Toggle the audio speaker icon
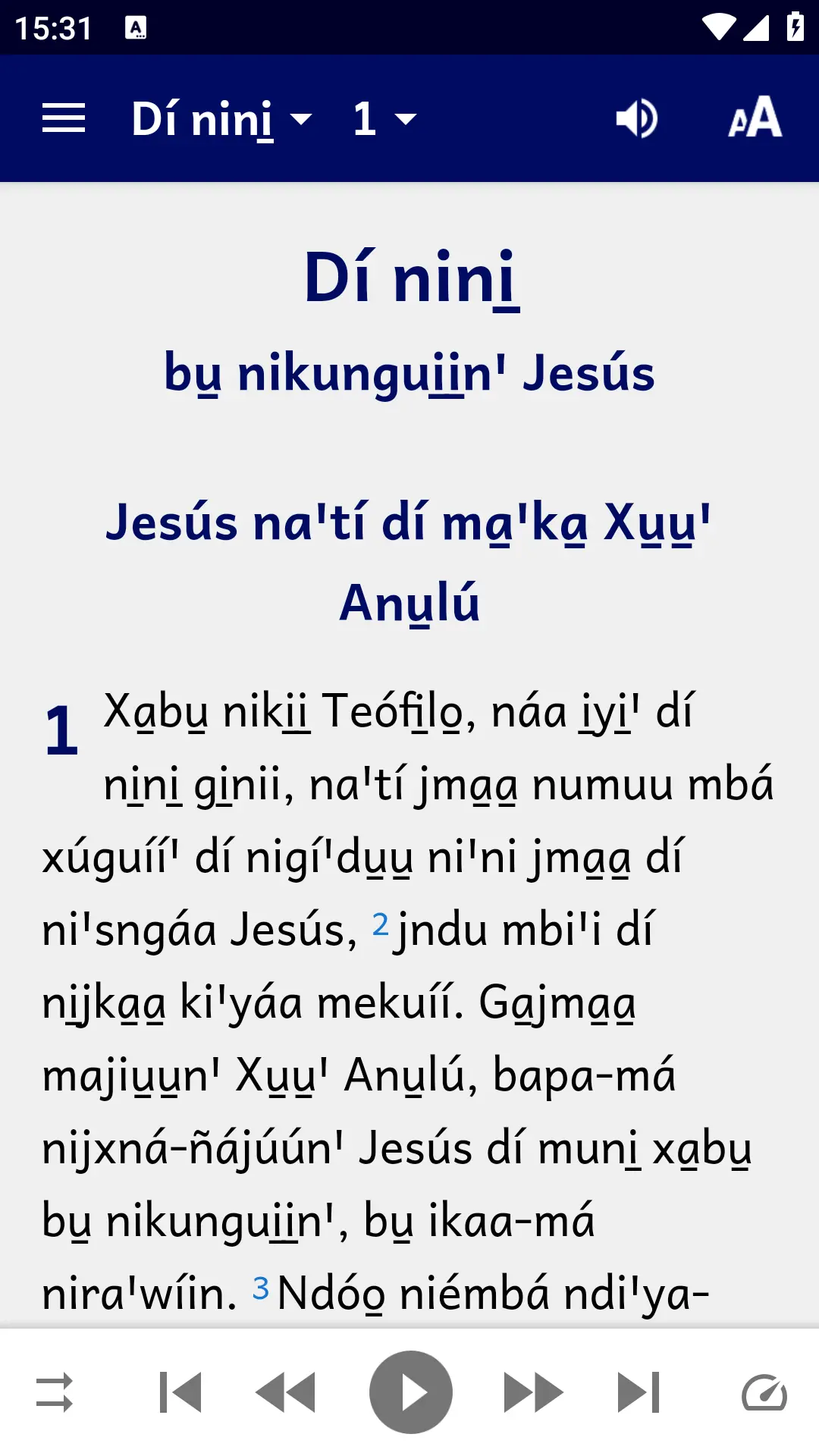 click(x=637, y=119)
